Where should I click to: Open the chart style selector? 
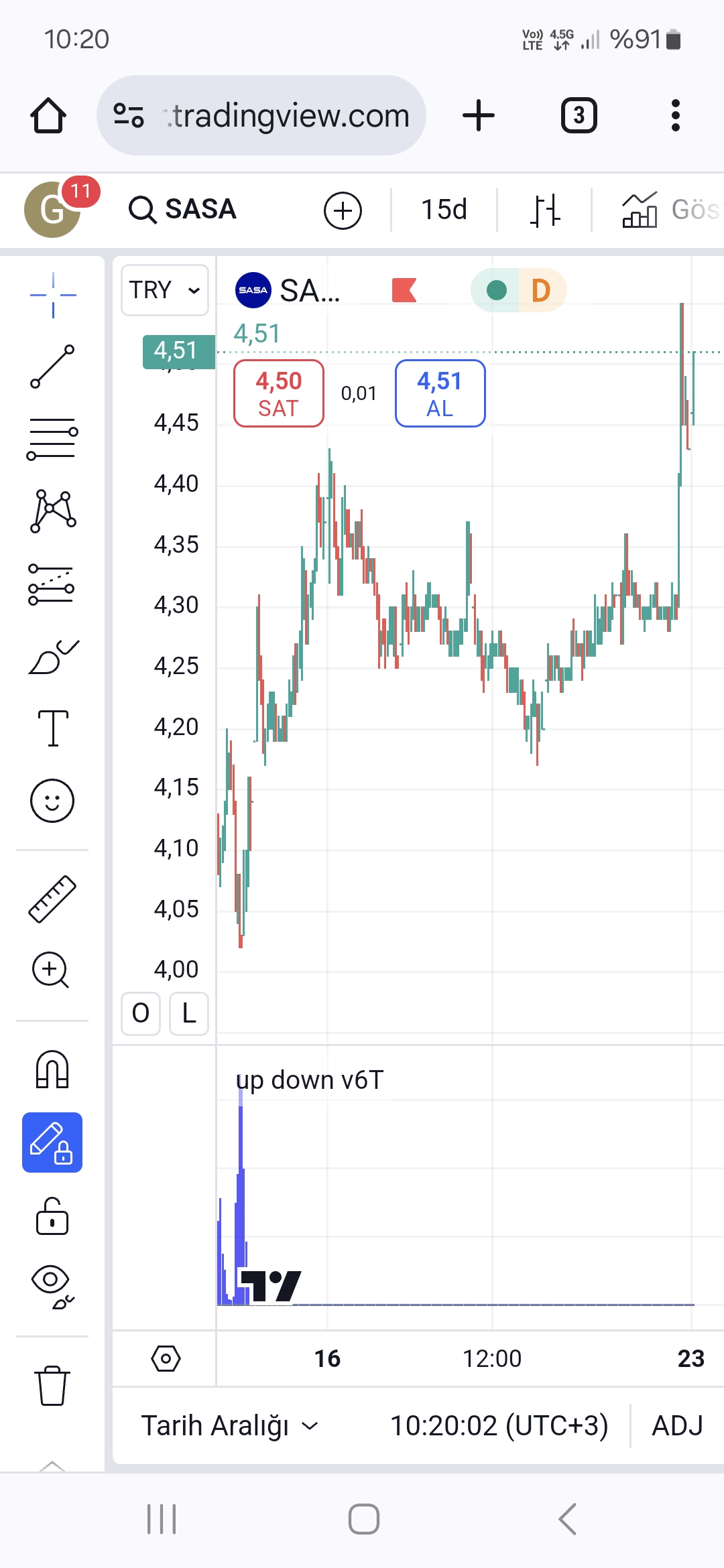[545, 210]
